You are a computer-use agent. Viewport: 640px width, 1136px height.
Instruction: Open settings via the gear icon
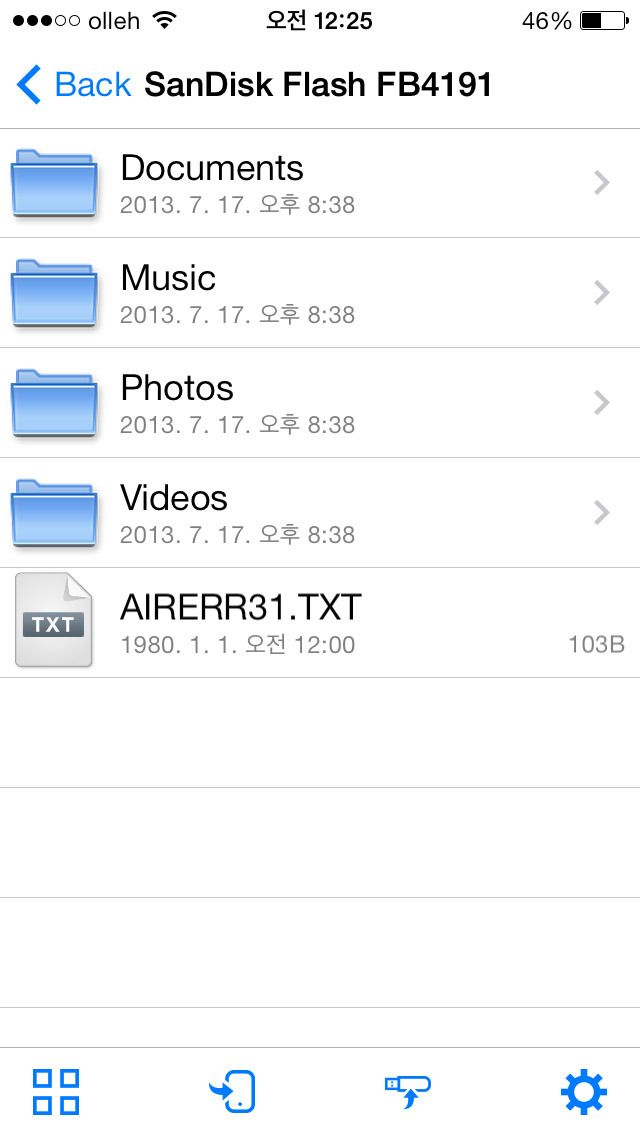coord(584,1091)
